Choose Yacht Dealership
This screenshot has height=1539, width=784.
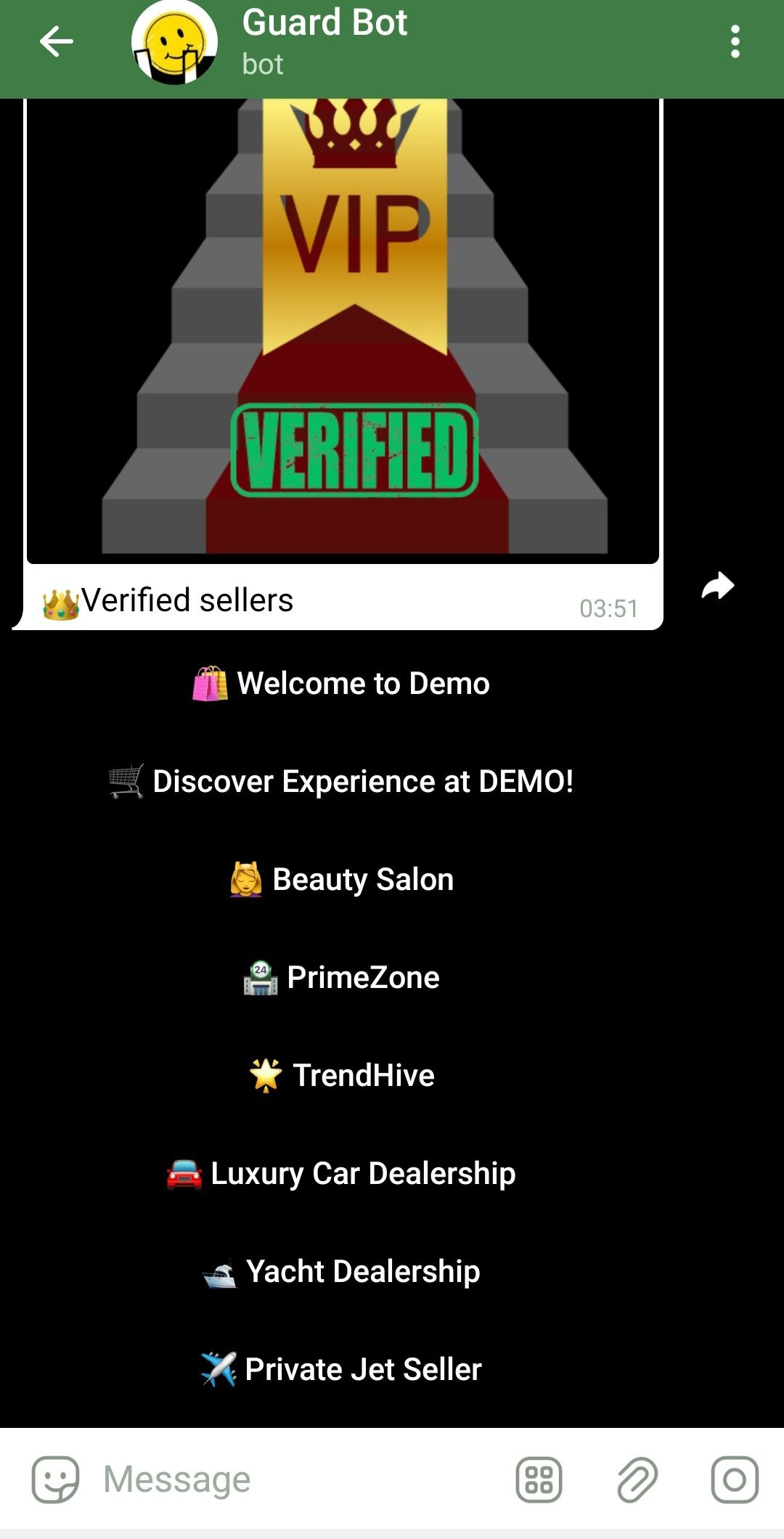(x=341, y=1271)
